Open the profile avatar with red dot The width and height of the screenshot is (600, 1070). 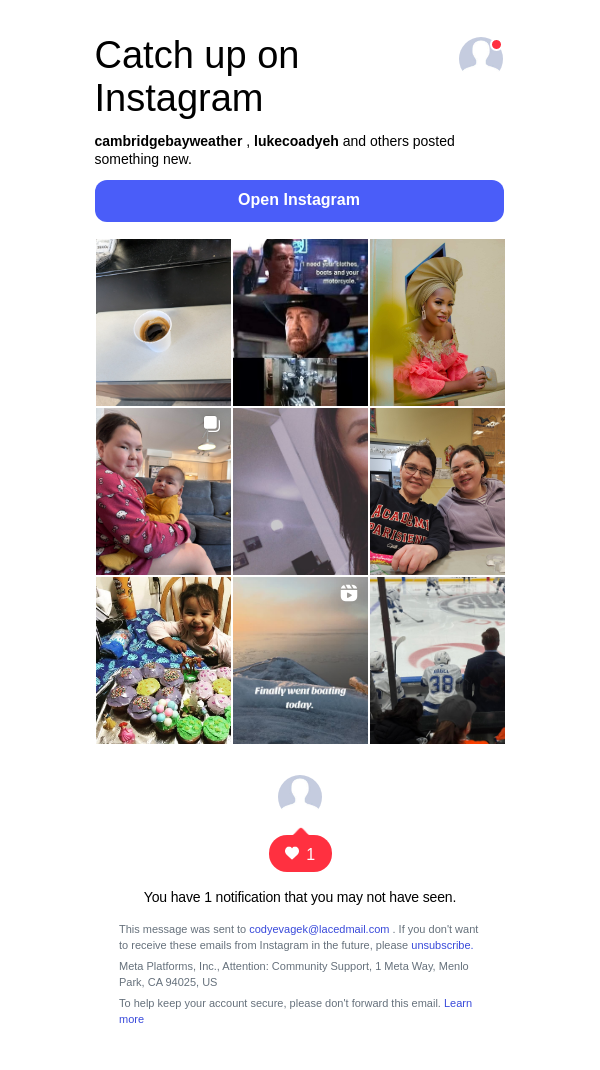(480, 57)
